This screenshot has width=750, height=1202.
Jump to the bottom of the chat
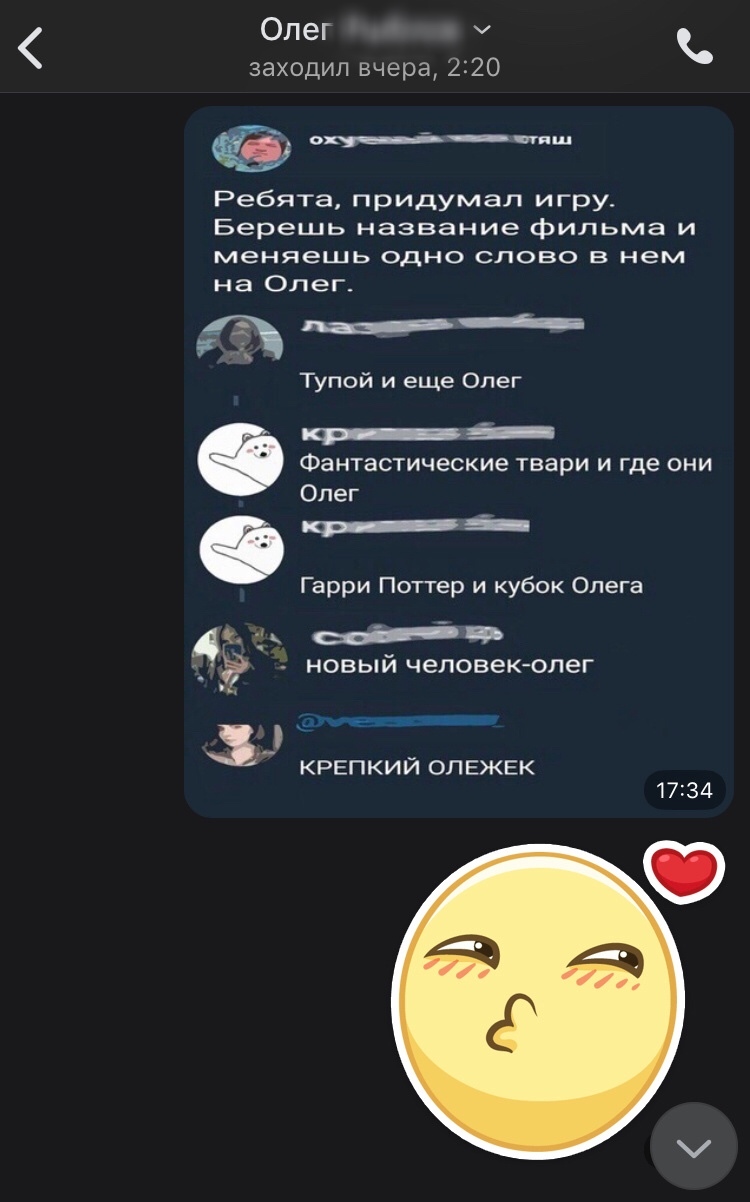[x=693, y=1146]
